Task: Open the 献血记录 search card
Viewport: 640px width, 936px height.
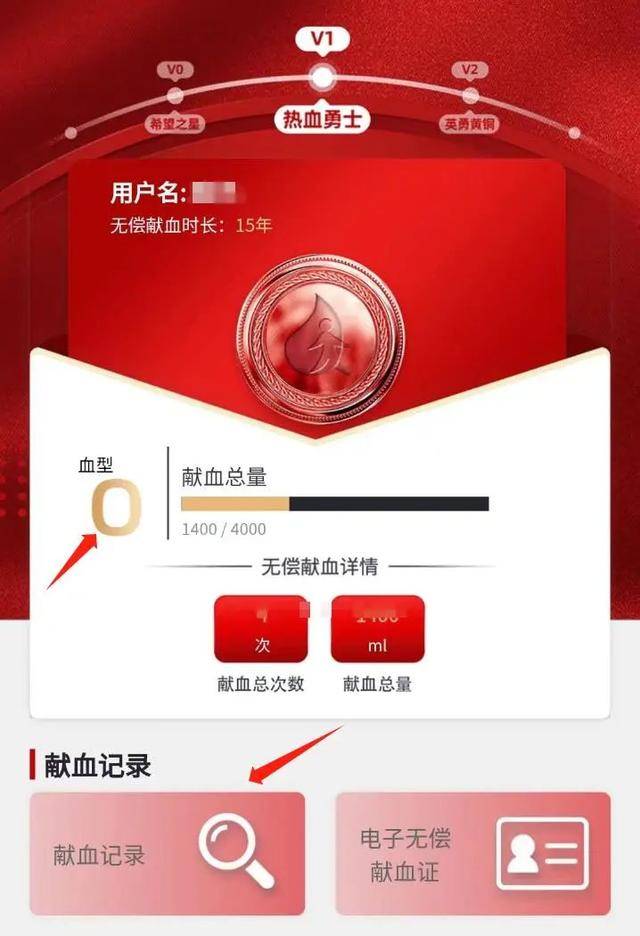Action: pyautogui.click(x=167, y=853)
